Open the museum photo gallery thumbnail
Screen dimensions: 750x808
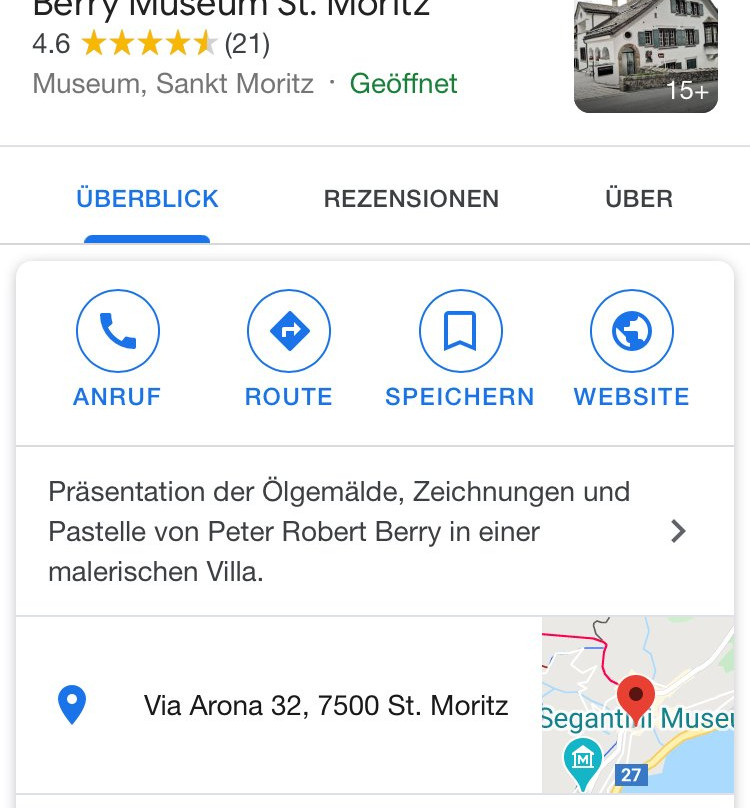pyautogui.click(x=645, y=55)
